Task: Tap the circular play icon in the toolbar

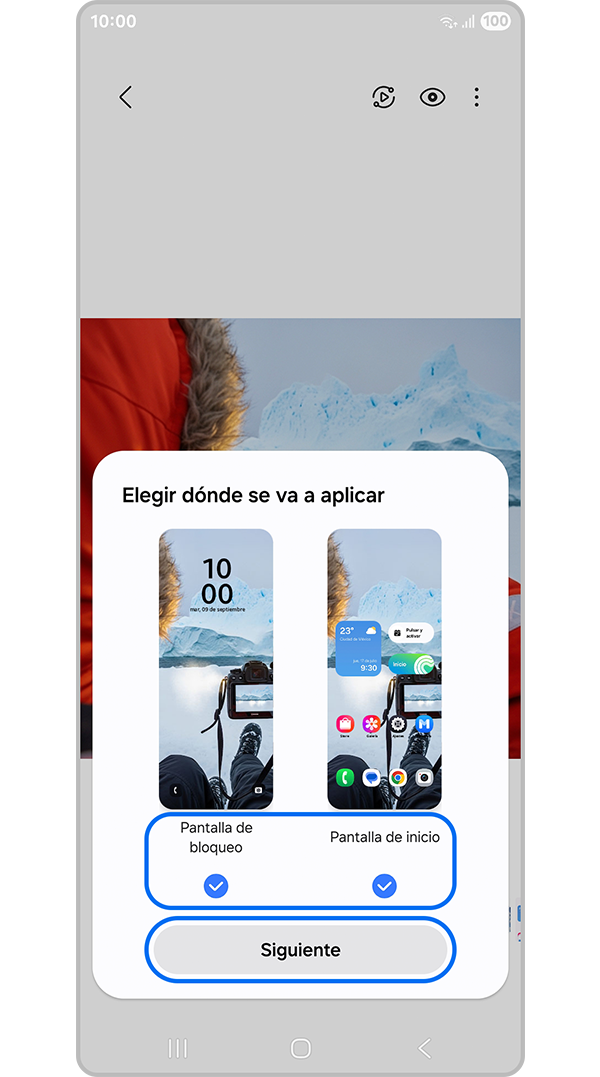Action: (x=383, y=97)
